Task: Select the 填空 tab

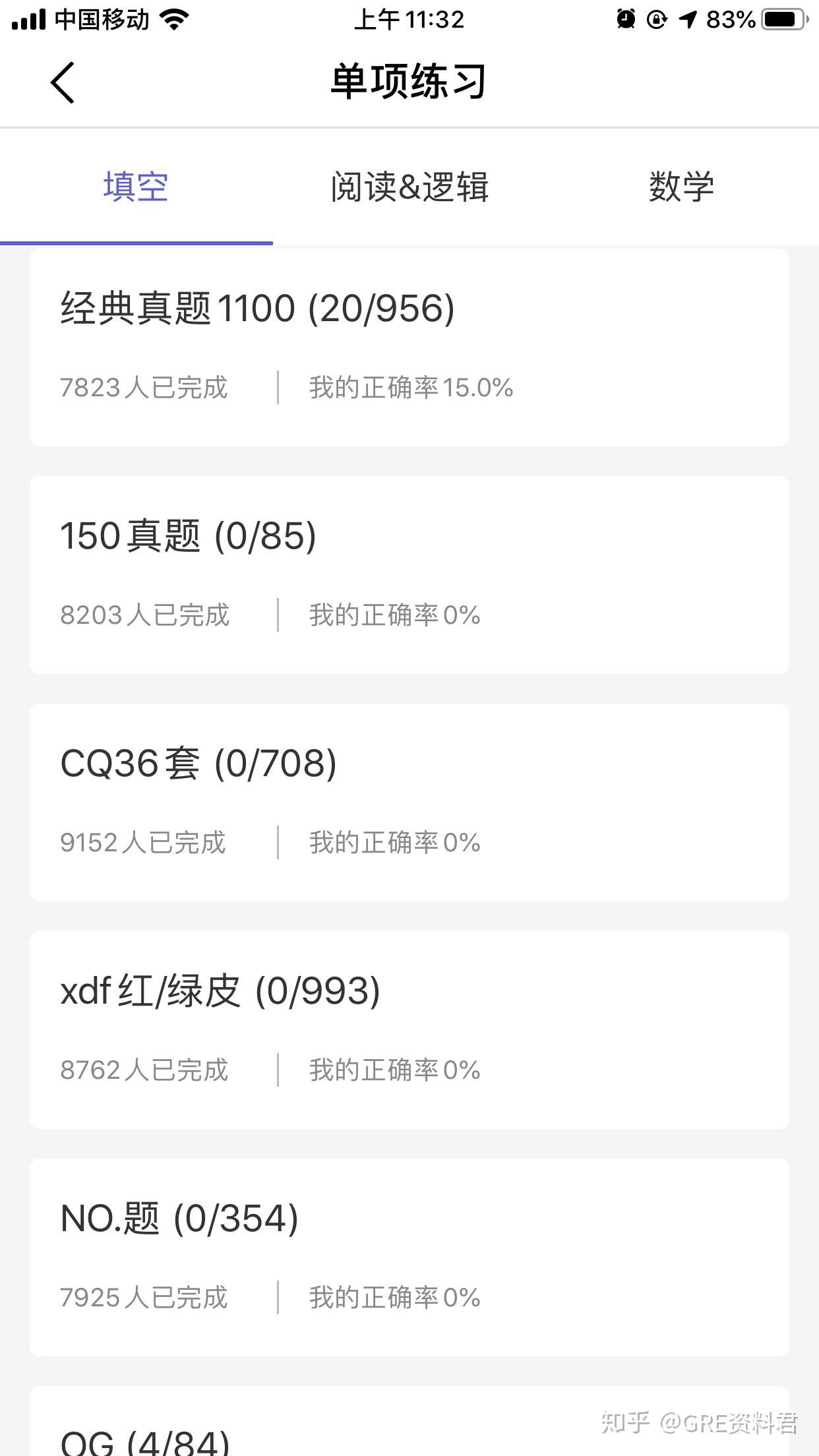Action: coord(136,187)
